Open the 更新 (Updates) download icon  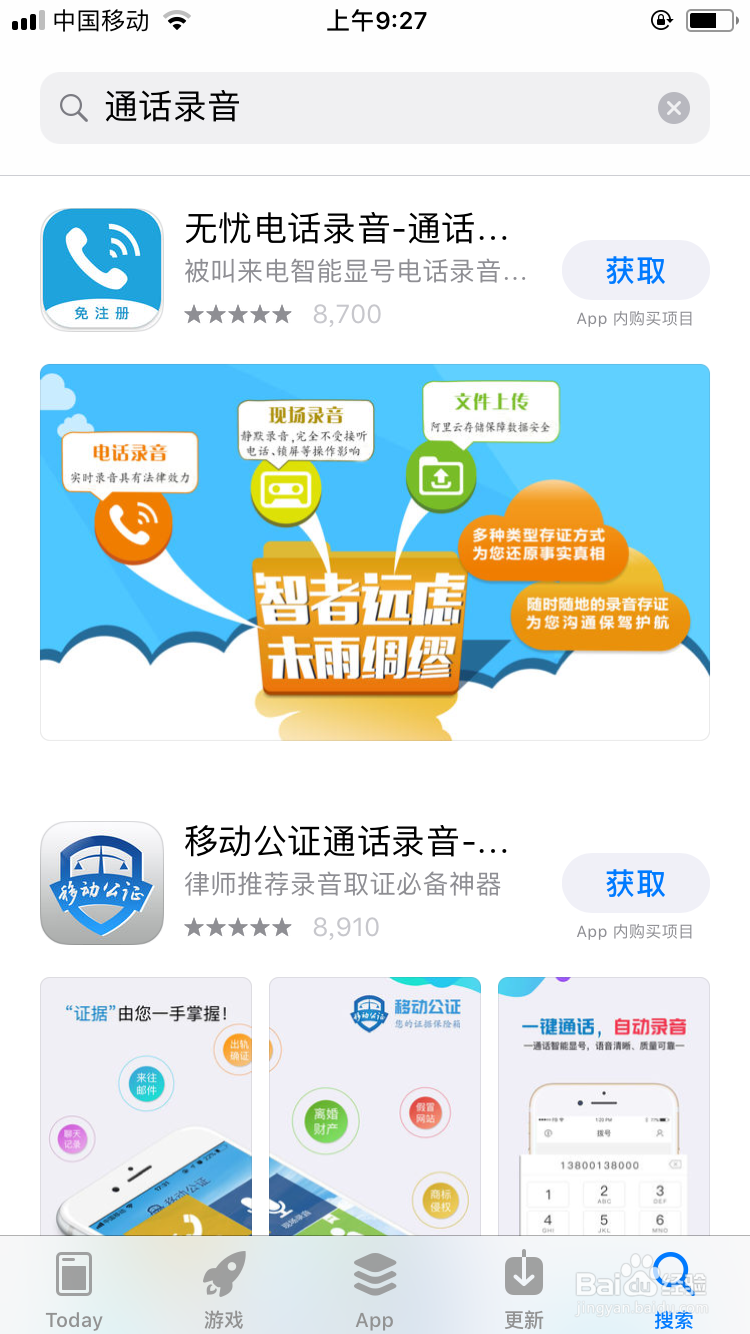[x=523, y=1272]
